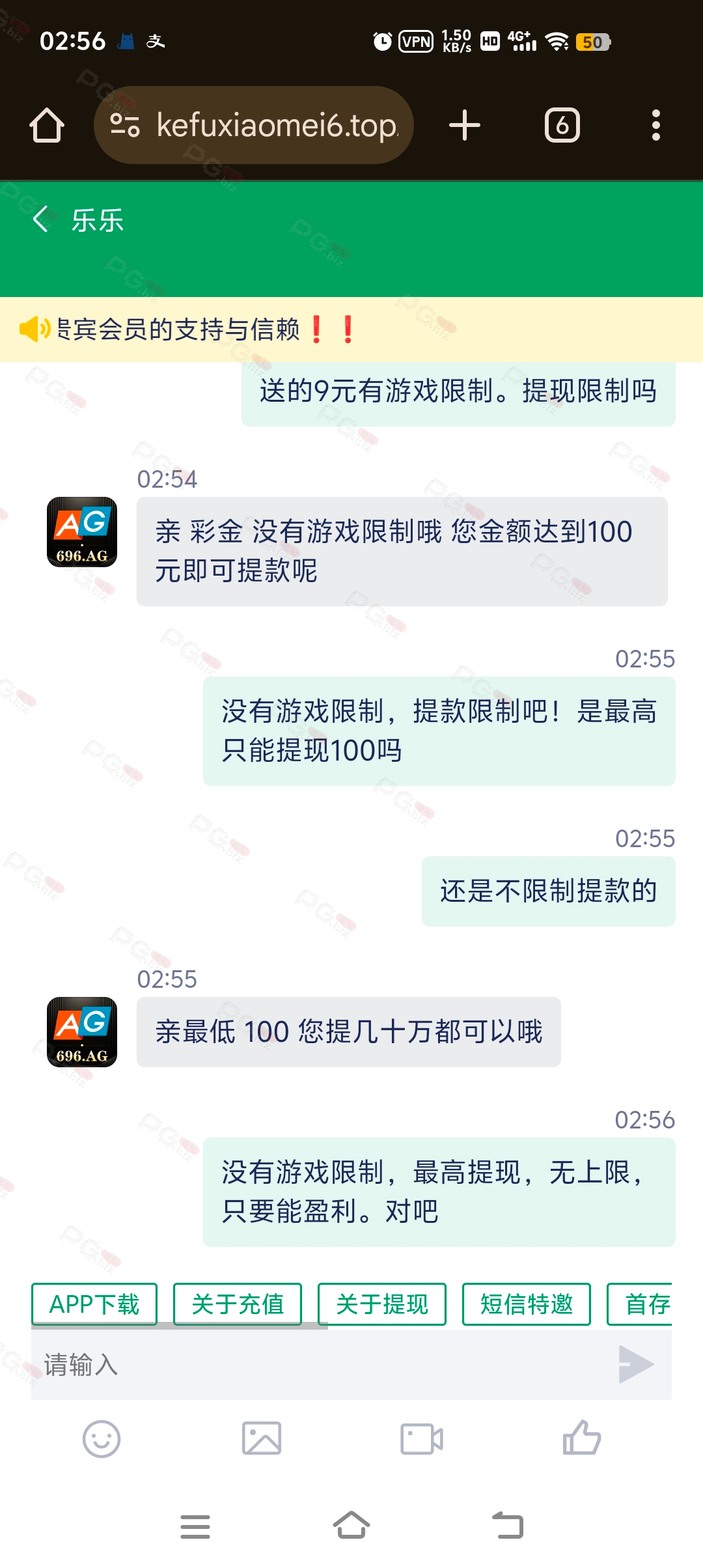
Task: Open system recent apps menu
Action: [x=195, y=1527]
